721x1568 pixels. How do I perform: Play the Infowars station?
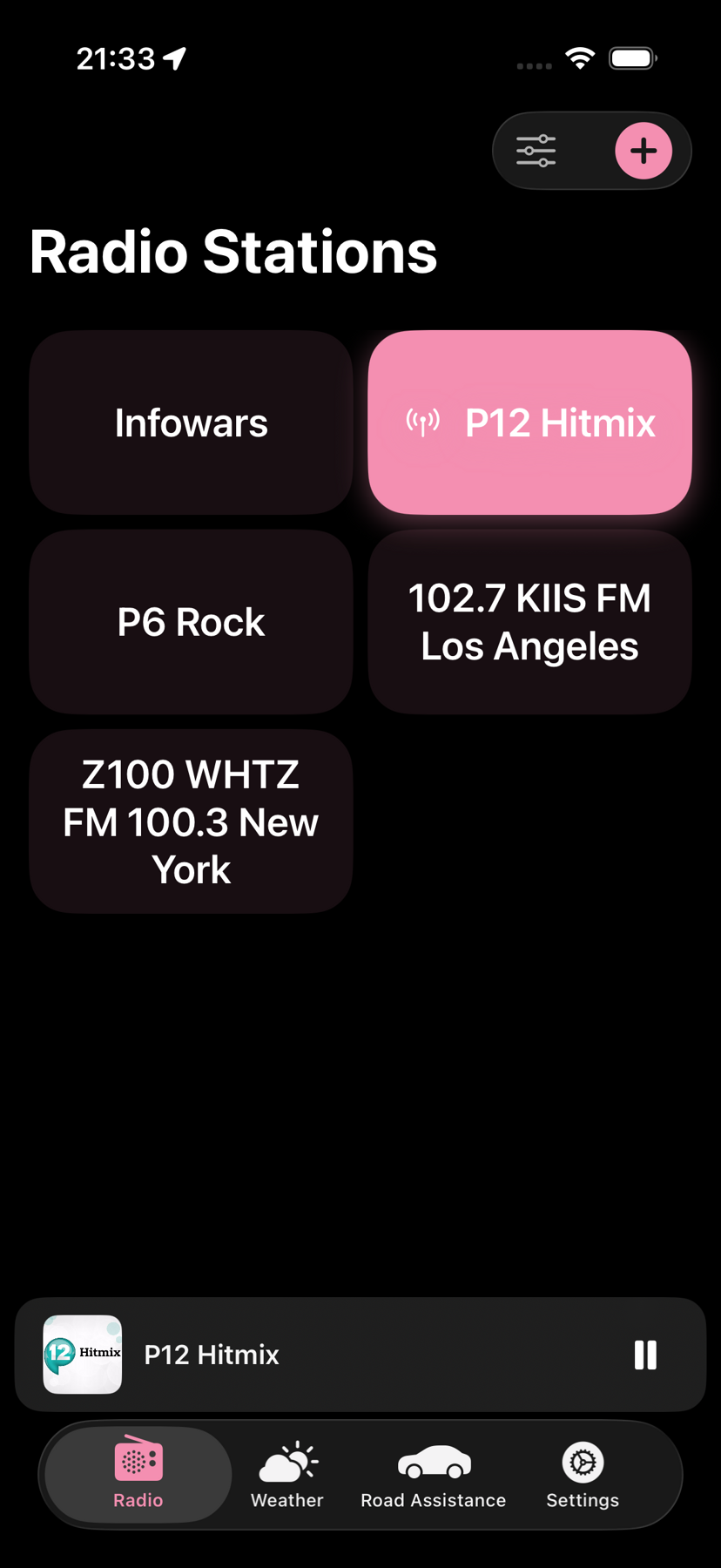tap(191, 422)
